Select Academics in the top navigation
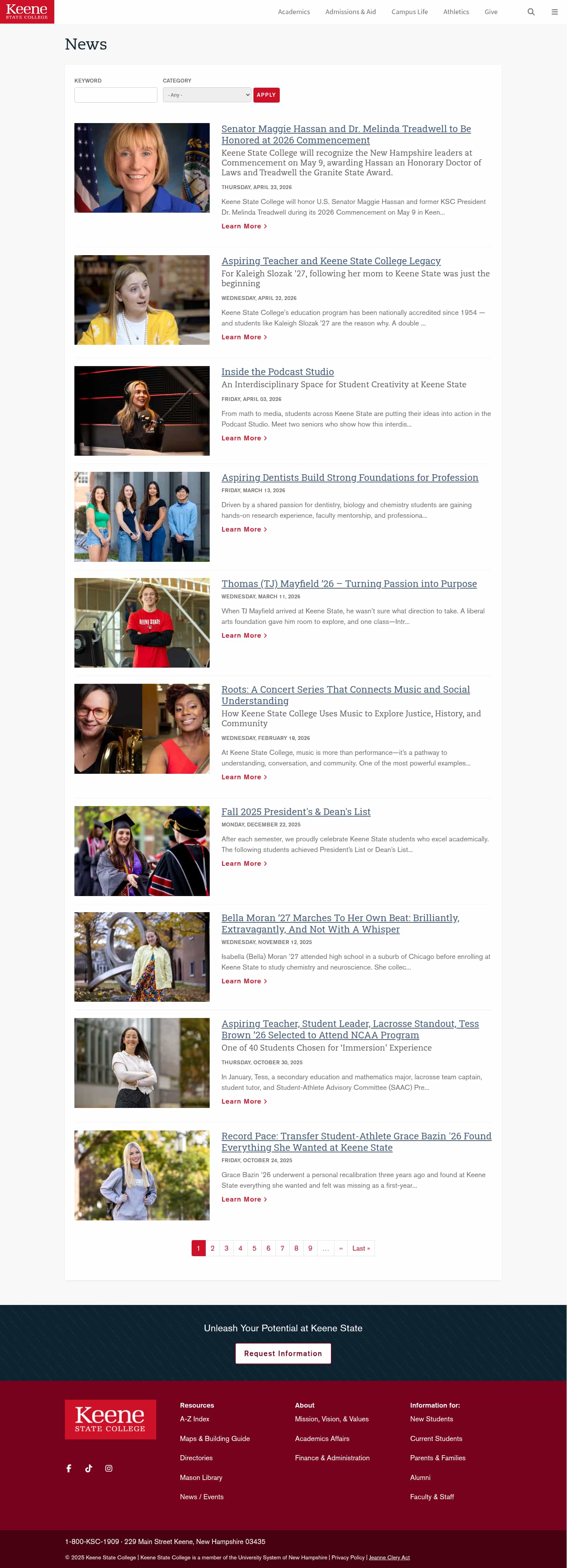 point(294,11)
